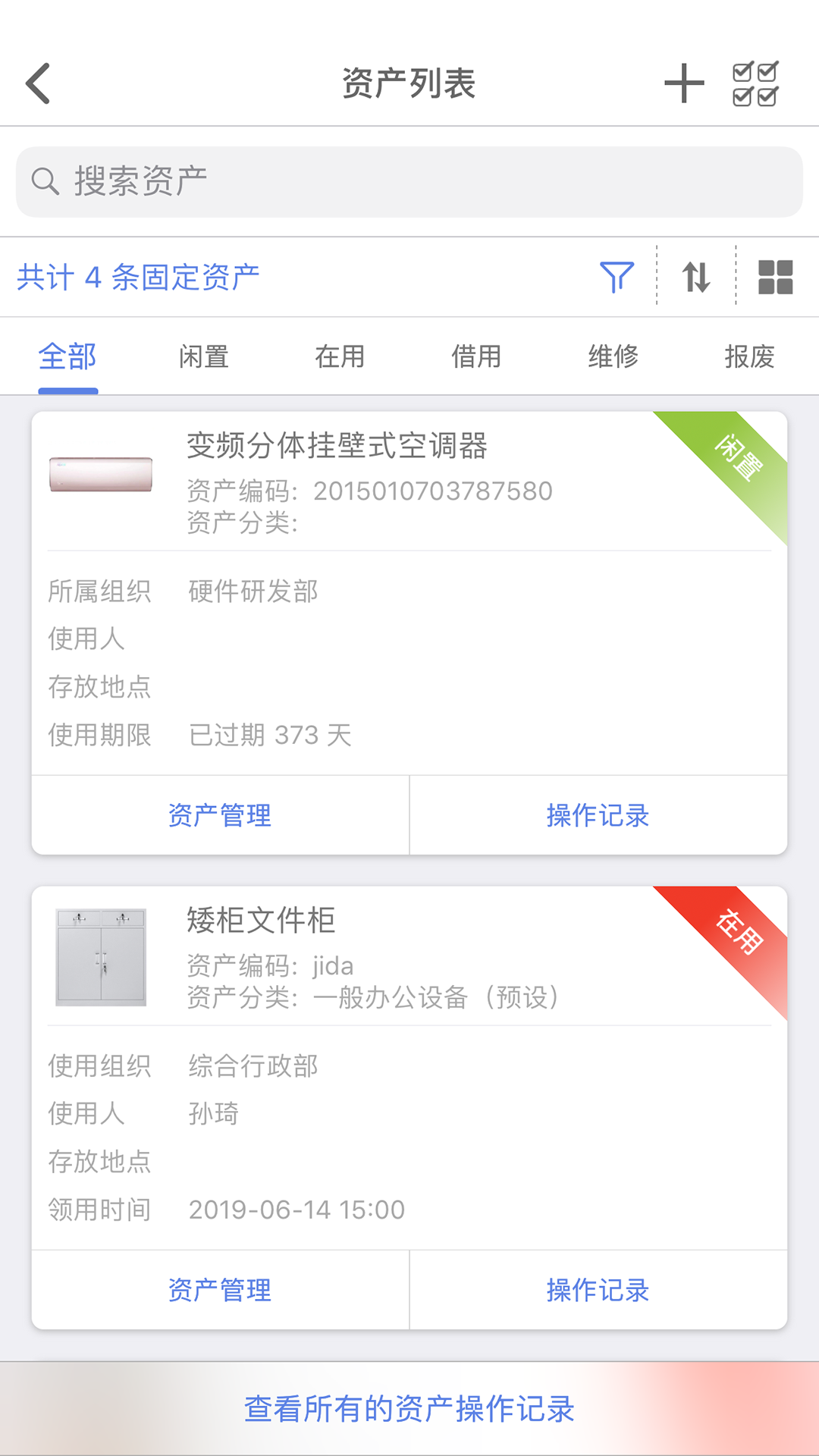Open the filter funnel icon
This screenshot has height=1456, width=819.
617,278
